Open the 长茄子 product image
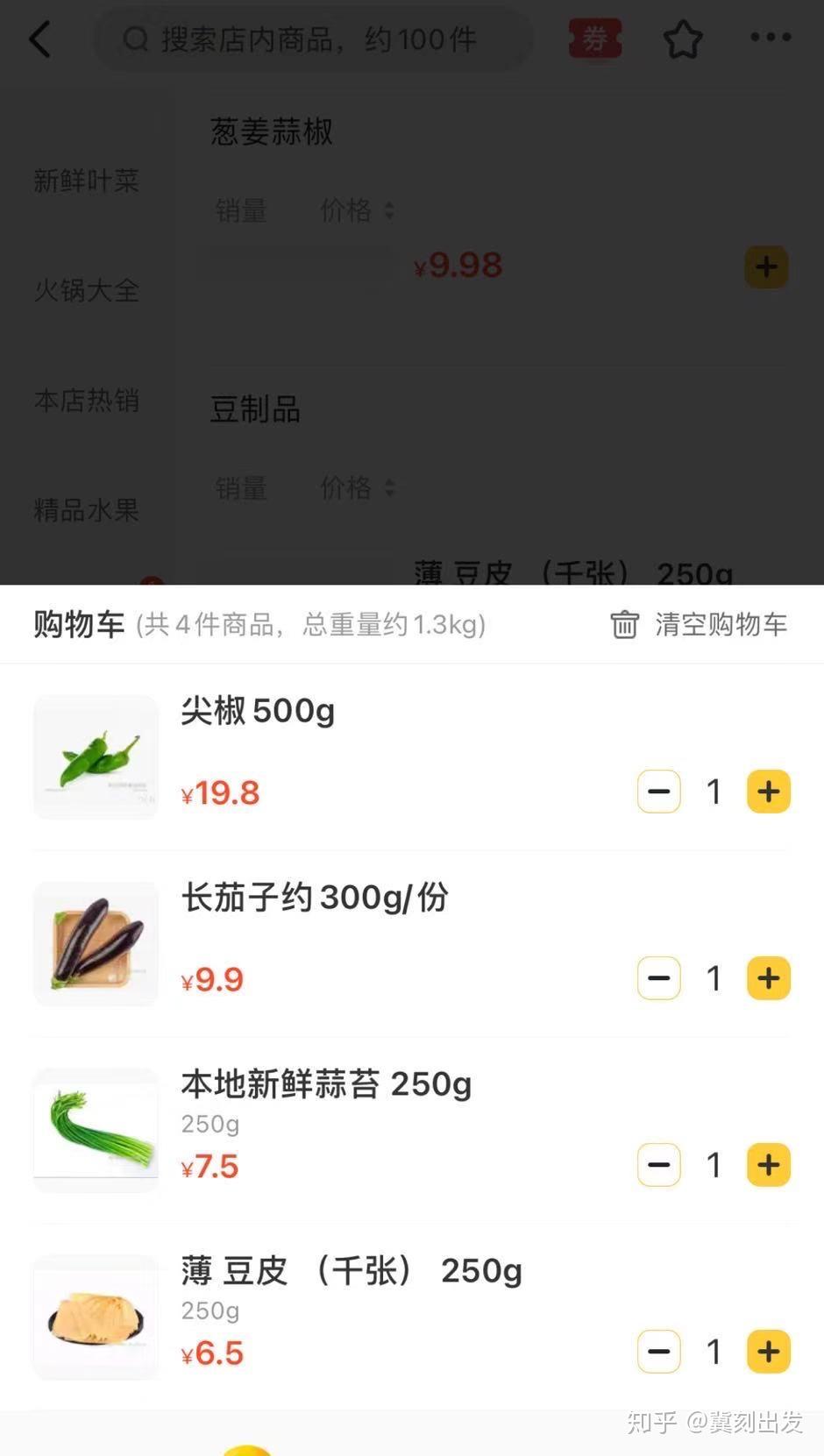824x1456 pixels. (96, 943)
